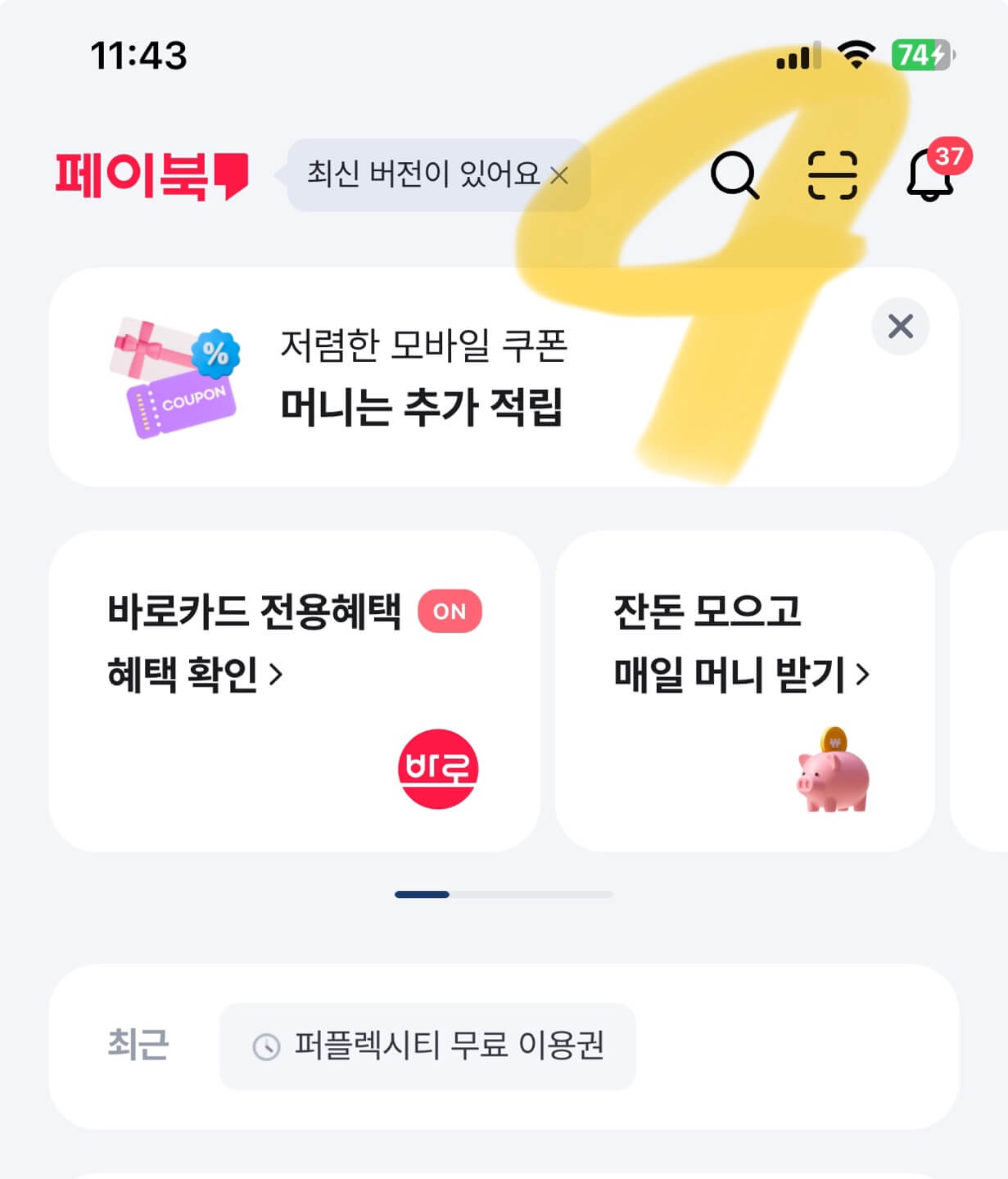Tap the carousel page indicator dots
This screenshot has height=1179, width=1008.
coord(503,895)
